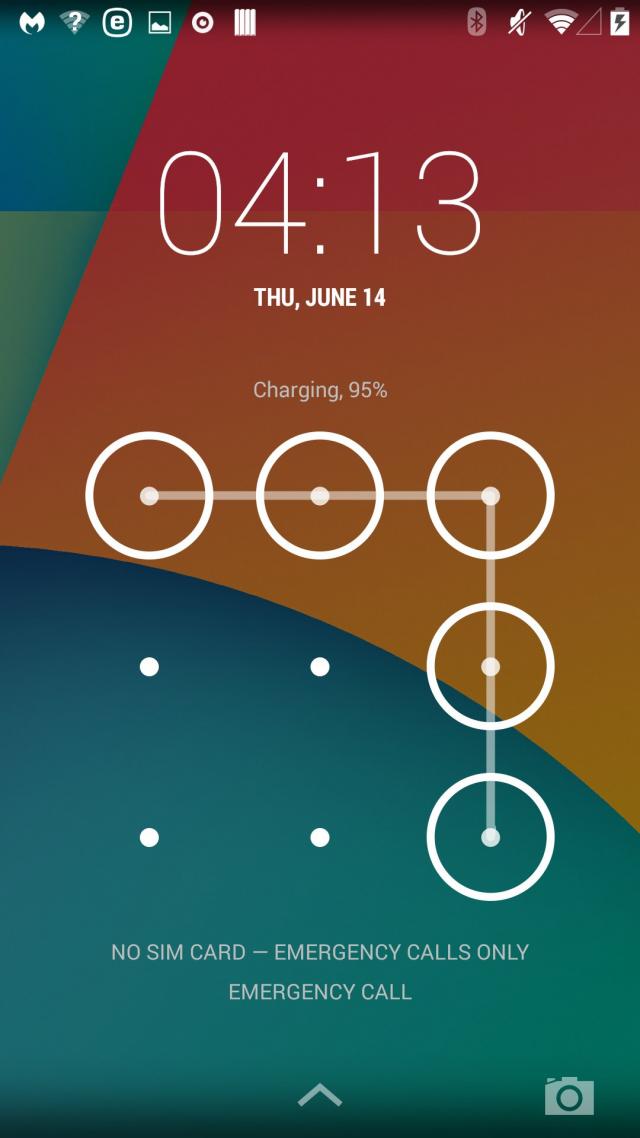Tap the bottom-left pattern dot
Image resolution: width=640 pixels, height=1138 pixels.
point(149,837)
